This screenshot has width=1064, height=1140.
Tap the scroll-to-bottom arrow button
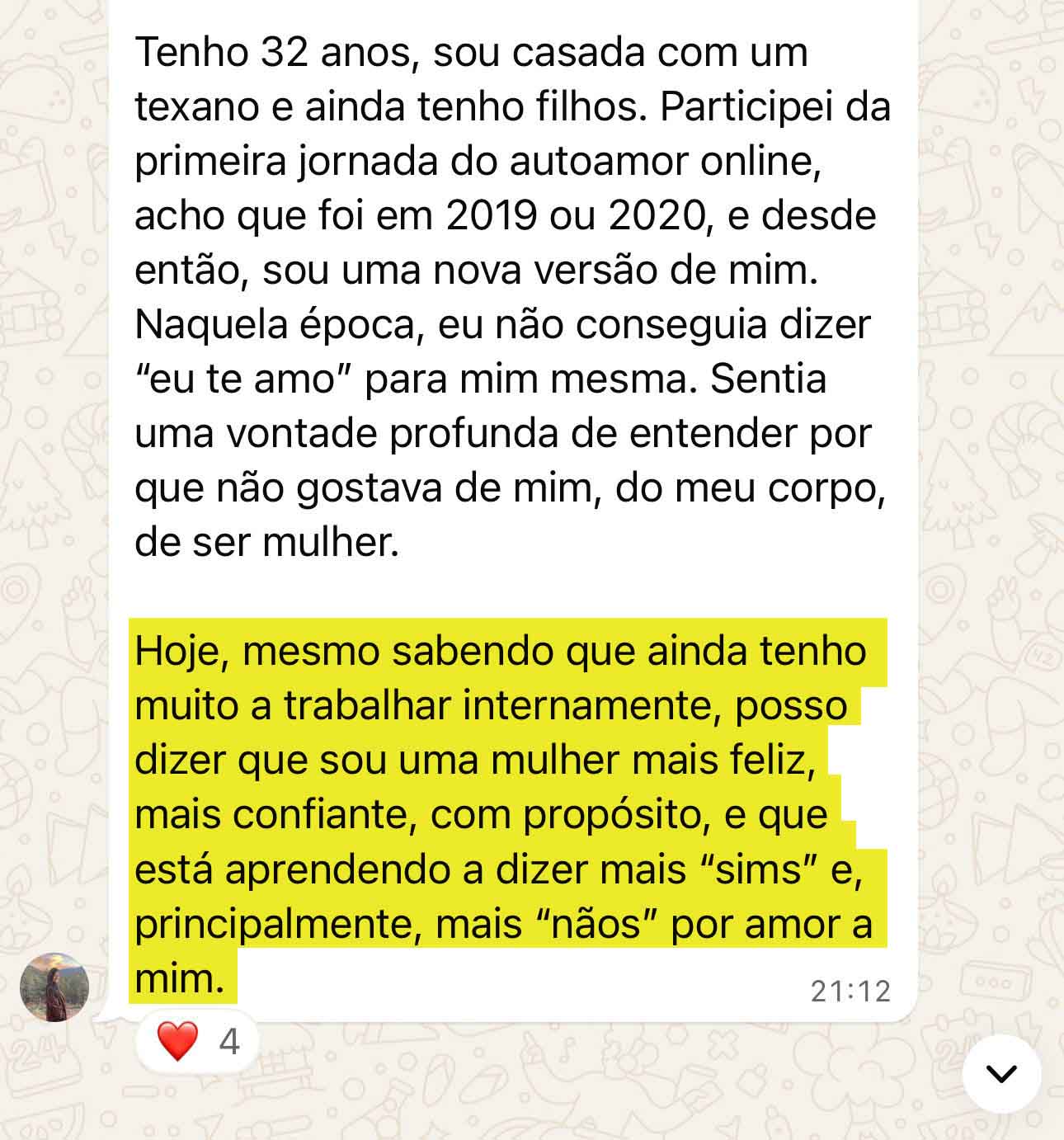(x=1001, y=1073)
